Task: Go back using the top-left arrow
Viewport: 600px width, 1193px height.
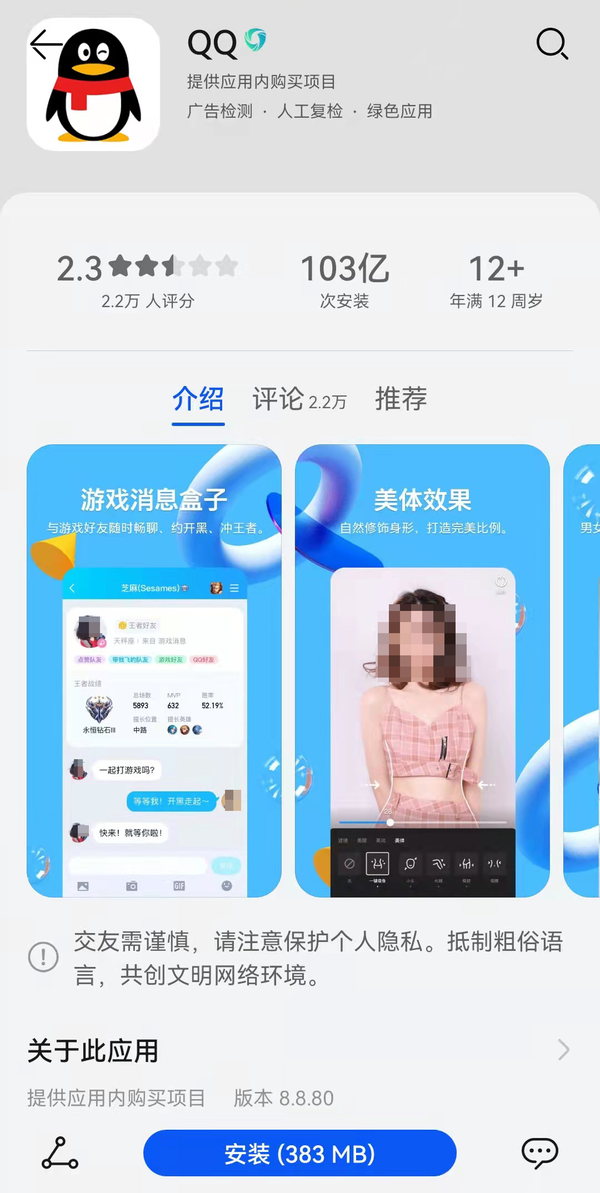Action: tap(45, 45)
